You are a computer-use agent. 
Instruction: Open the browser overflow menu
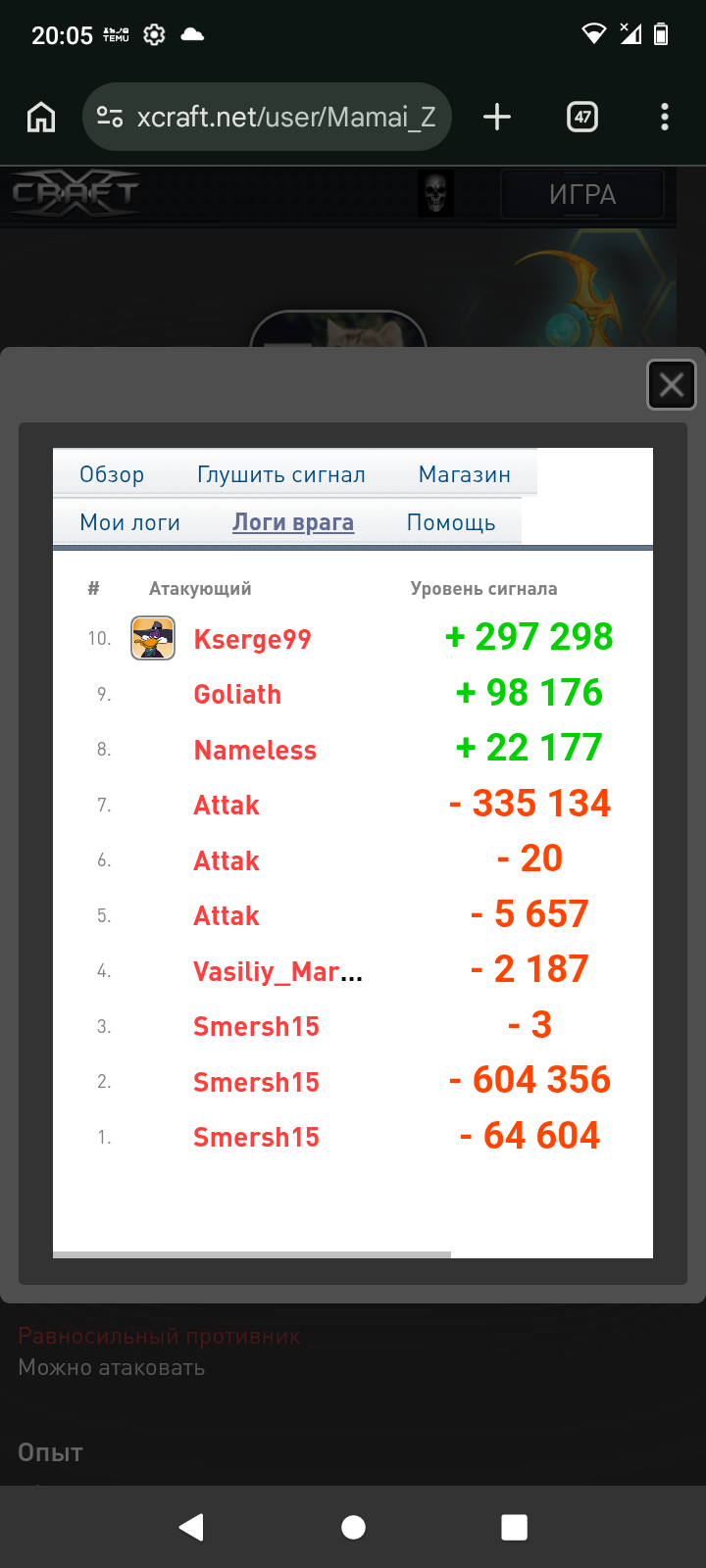665,118
